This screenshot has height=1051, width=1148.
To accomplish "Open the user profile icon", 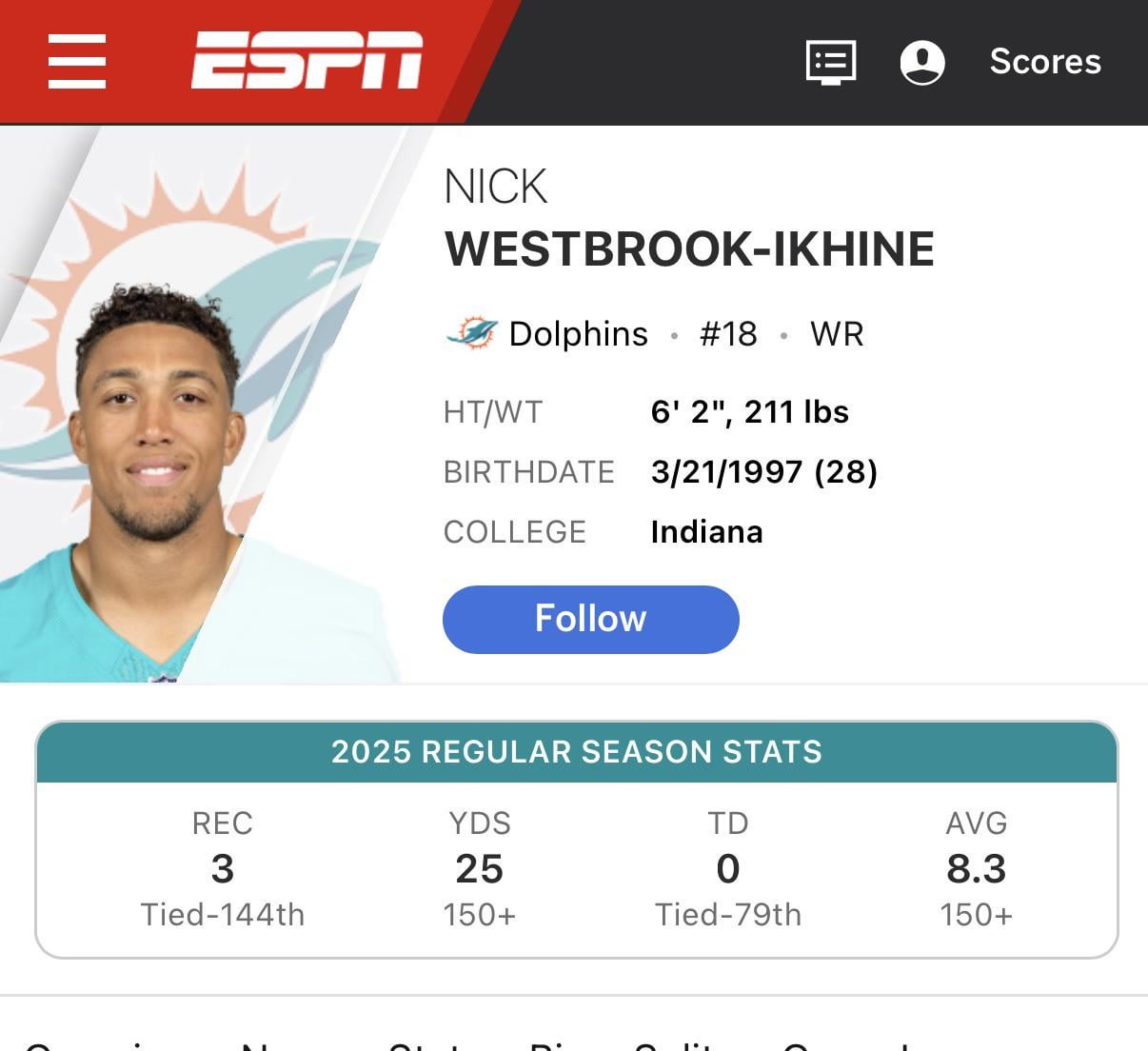I will (921, 62).
